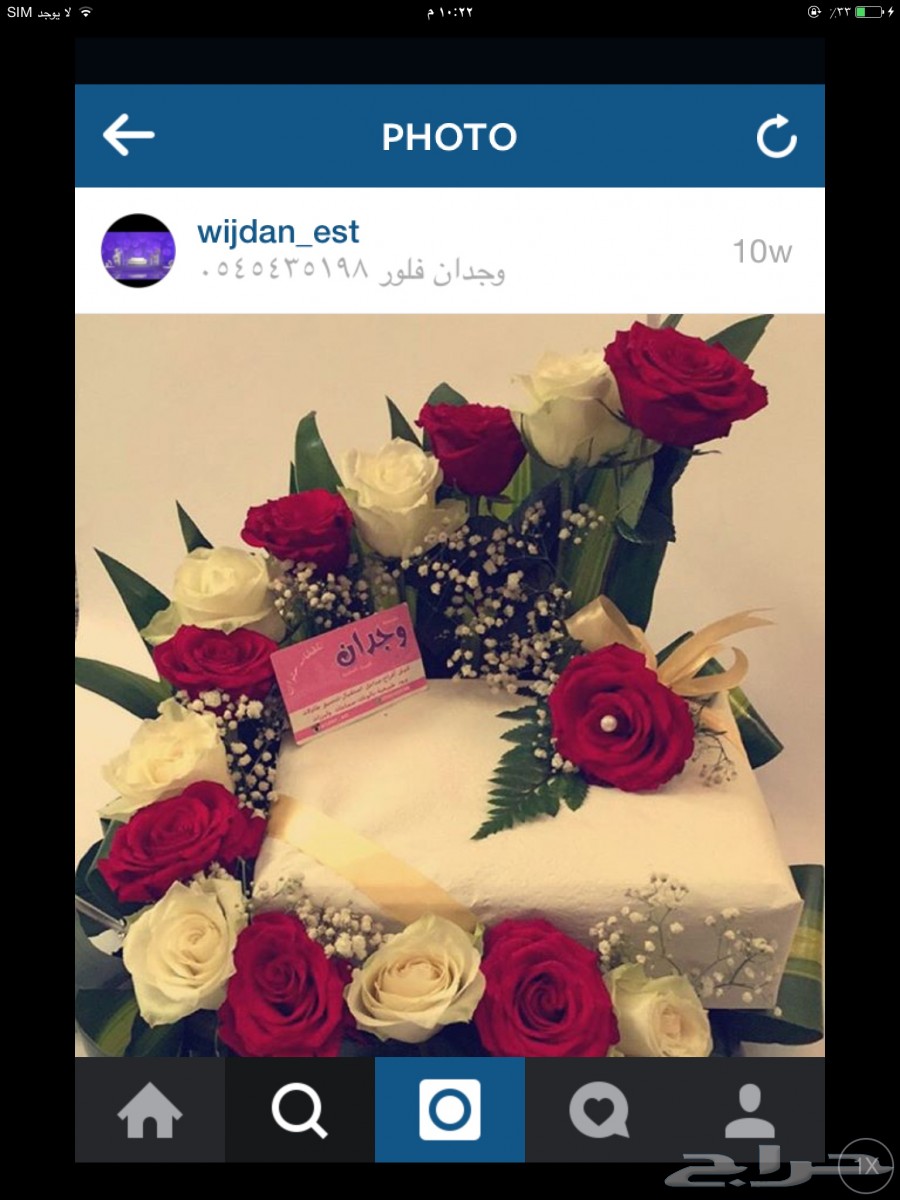Go back using the arrow

[x=128, y=135]
